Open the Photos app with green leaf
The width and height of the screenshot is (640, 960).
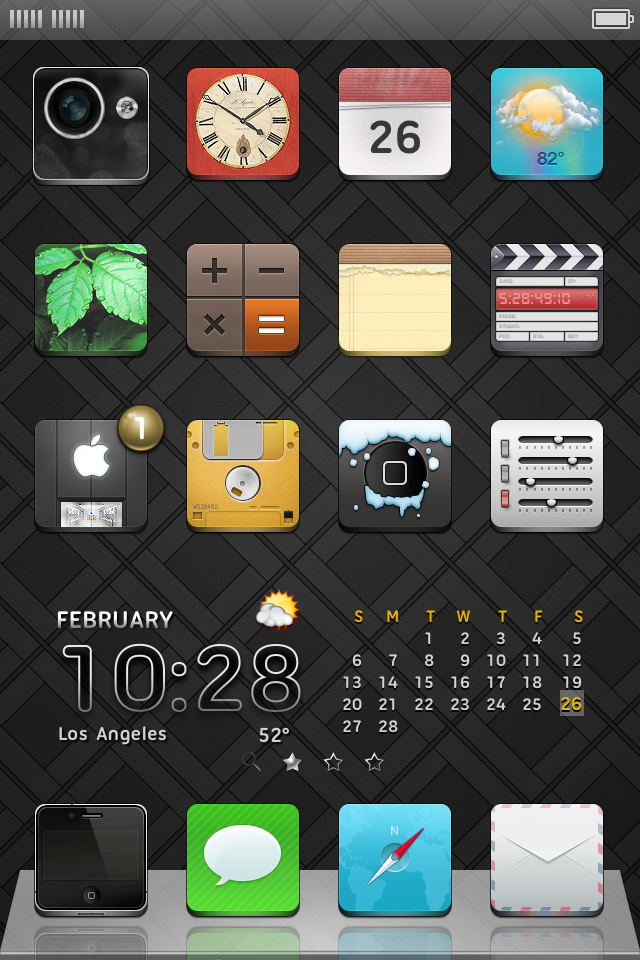point(91,299)
